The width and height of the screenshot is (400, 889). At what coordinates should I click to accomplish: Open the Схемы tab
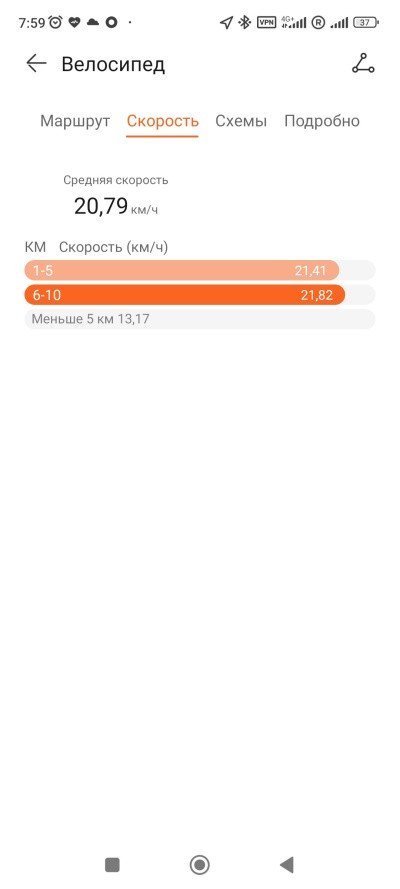tap(241, 121)
